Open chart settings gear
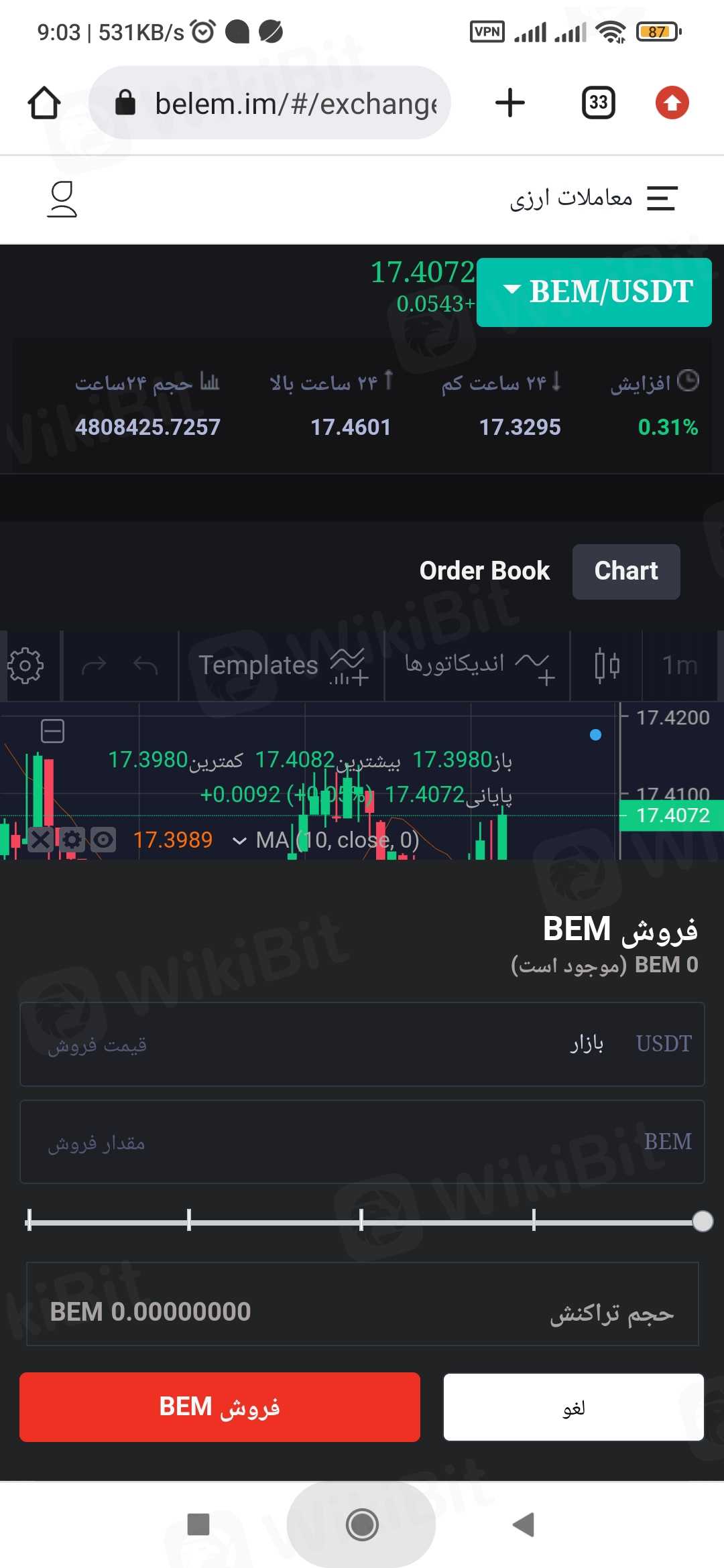Screen dimensions: 724x1568 (26, 665)
